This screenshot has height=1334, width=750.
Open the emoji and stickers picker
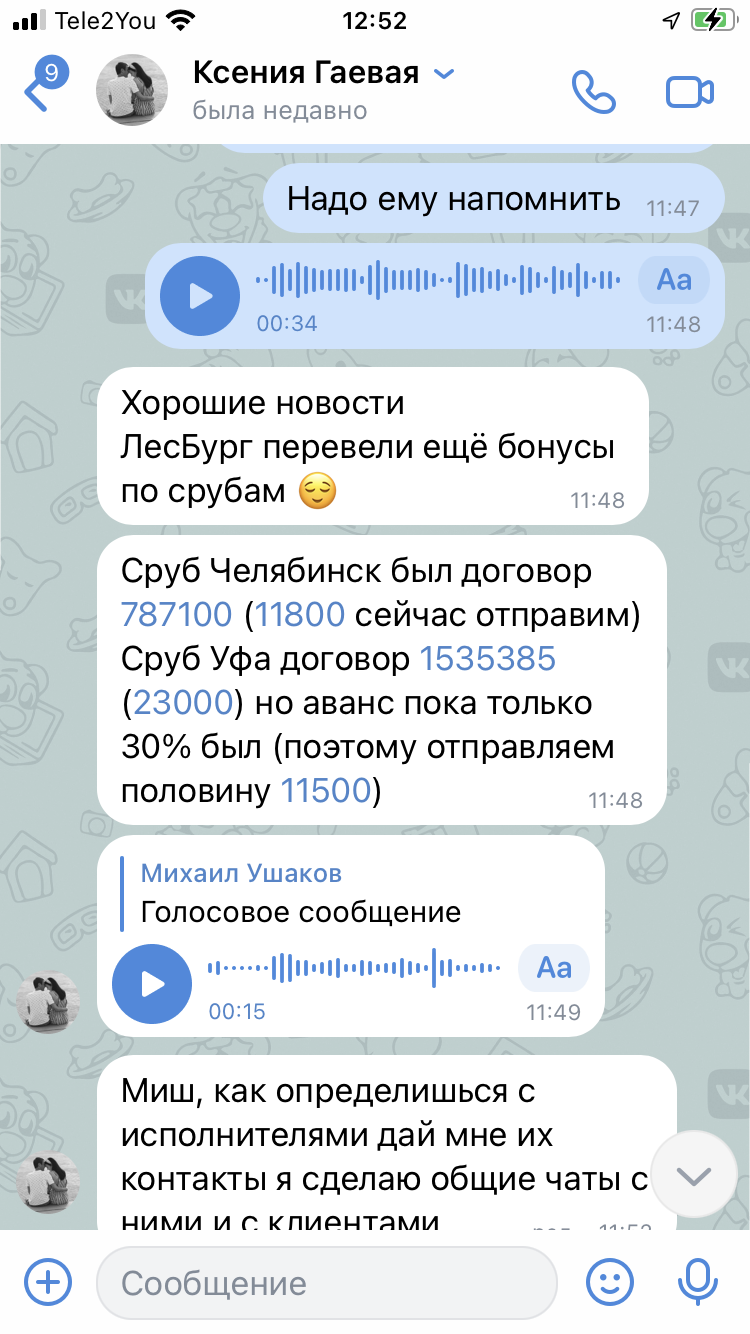click(x=610, y=1282)
